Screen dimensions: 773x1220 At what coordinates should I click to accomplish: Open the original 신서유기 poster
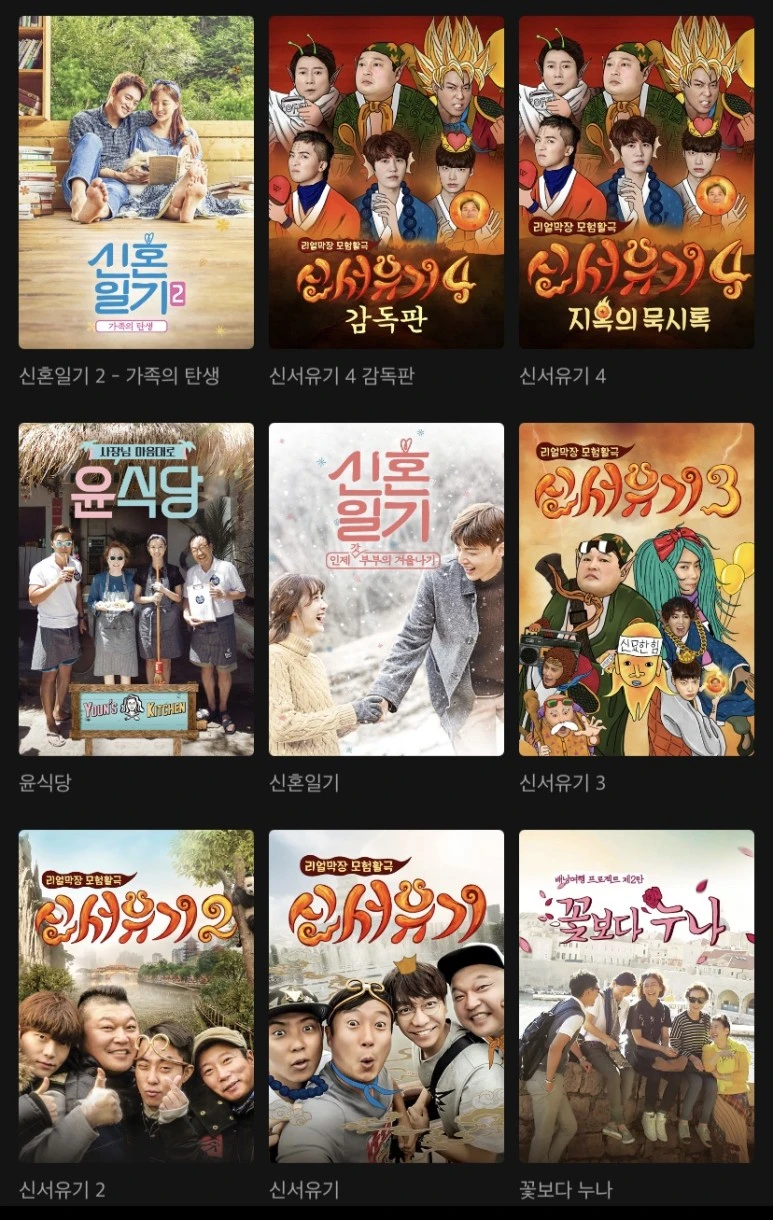point(386,996)
